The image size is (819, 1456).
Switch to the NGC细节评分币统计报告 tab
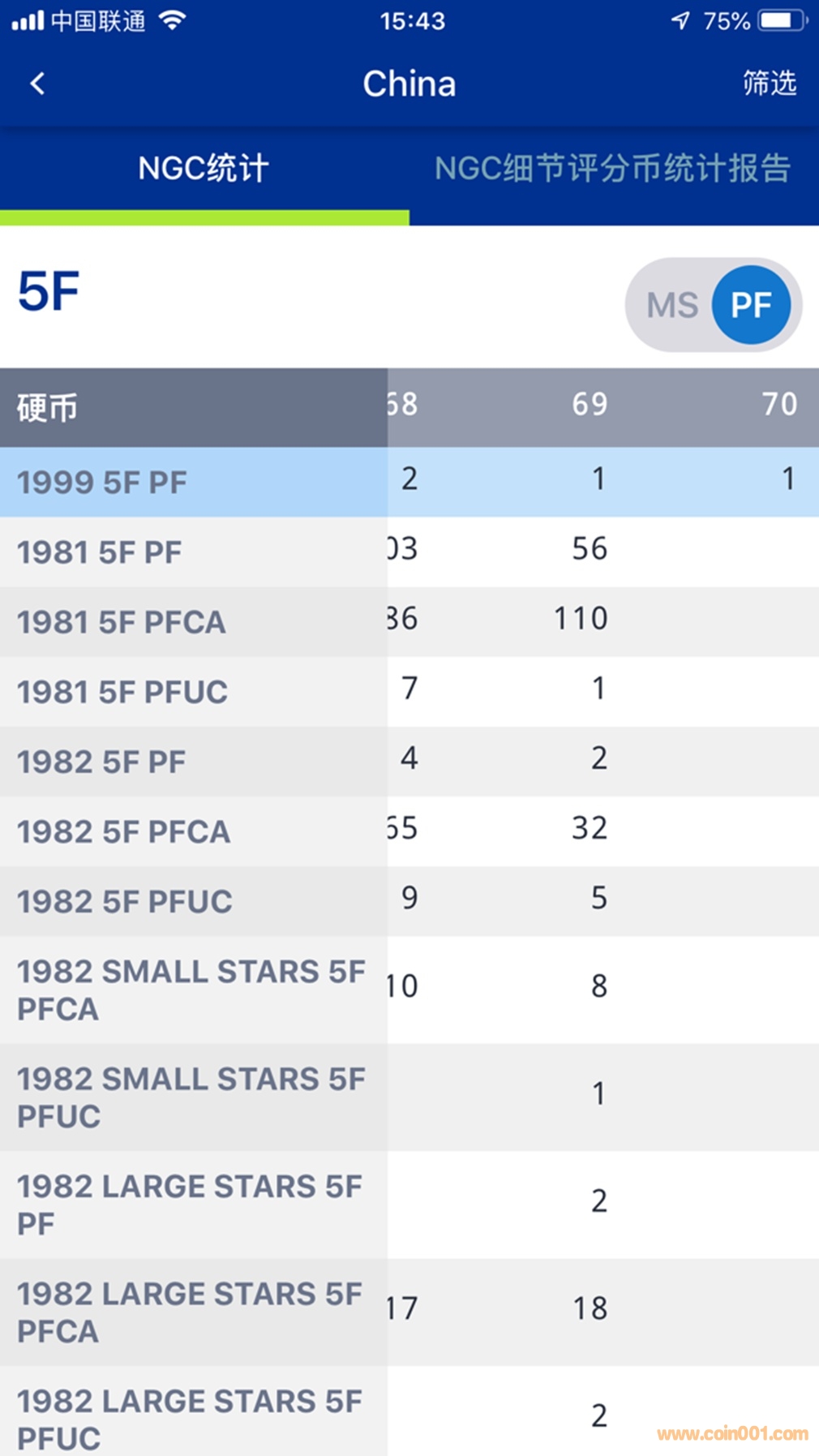[612, 169]
